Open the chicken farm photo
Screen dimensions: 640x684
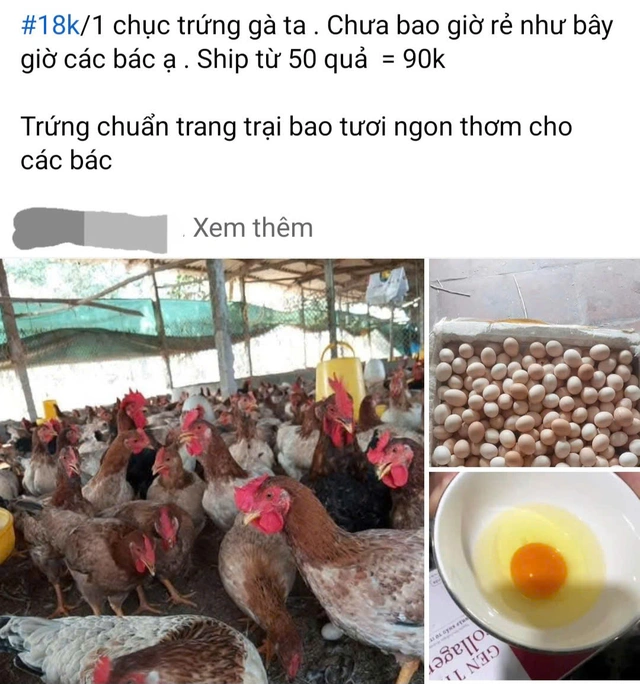tap(211, 470)
